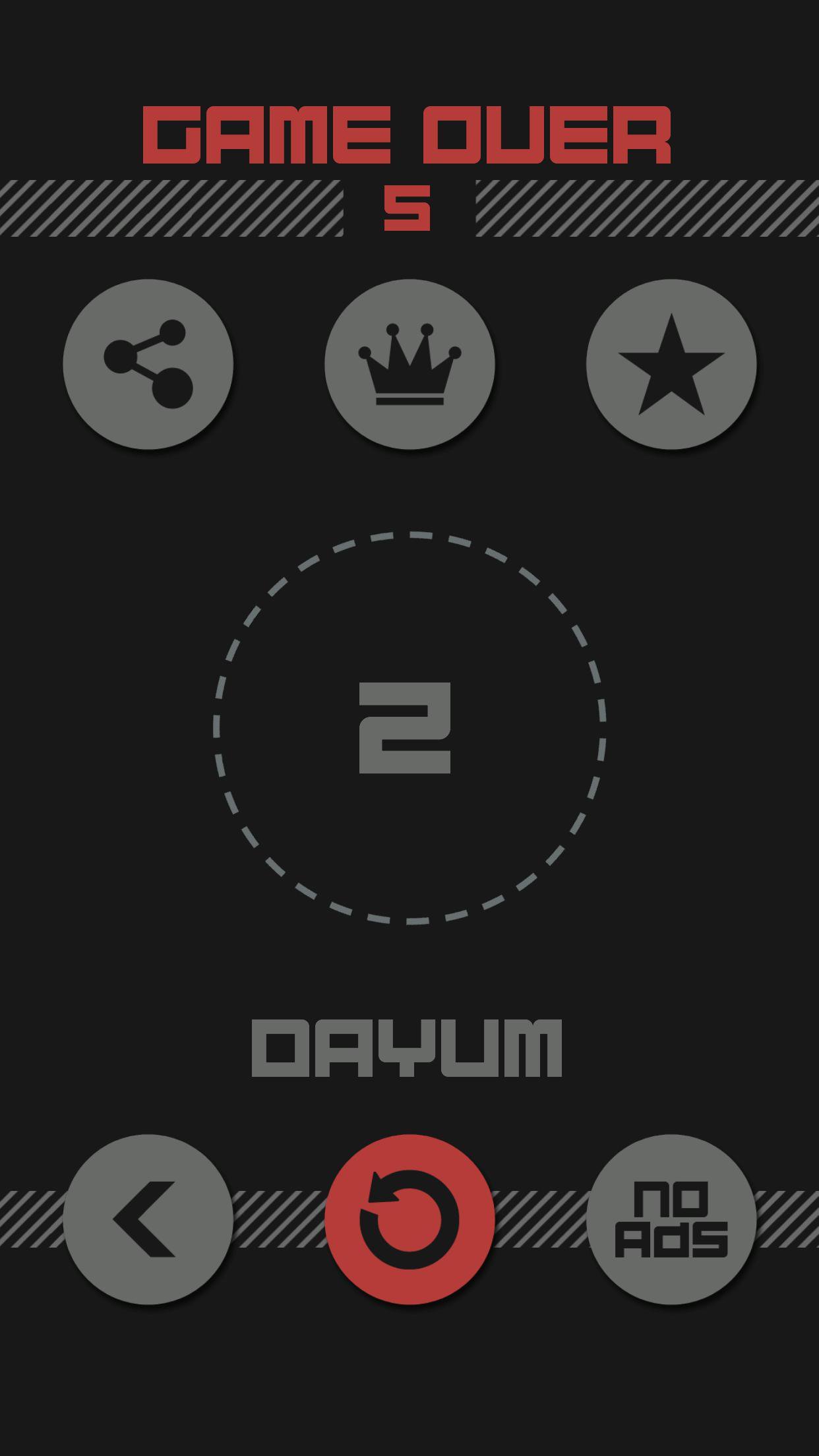Go back with the left arrow button
819x1456 pixels.
click(148, 1219)
